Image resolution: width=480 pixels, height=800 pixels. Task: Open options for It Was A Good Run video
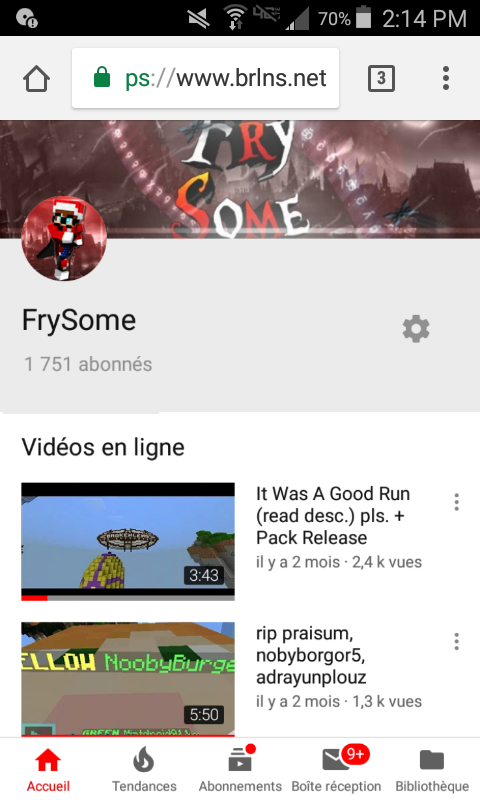tap(457, 502)
